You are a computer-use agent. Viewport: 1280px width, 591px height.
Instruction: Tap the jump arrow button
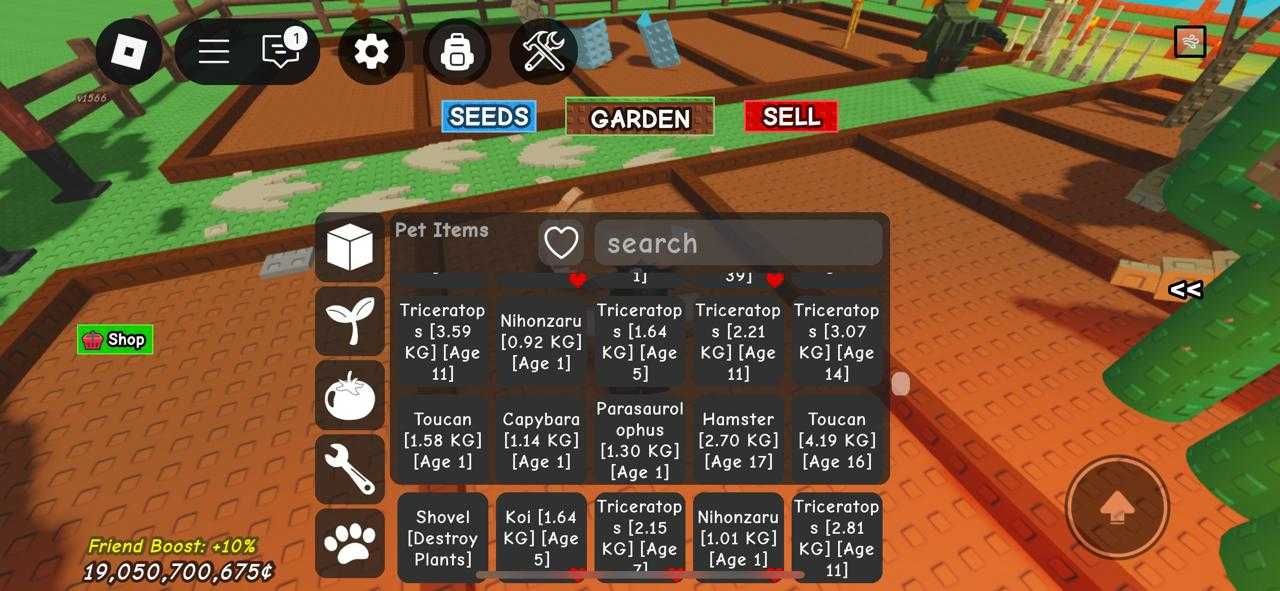pos(1117,507)
